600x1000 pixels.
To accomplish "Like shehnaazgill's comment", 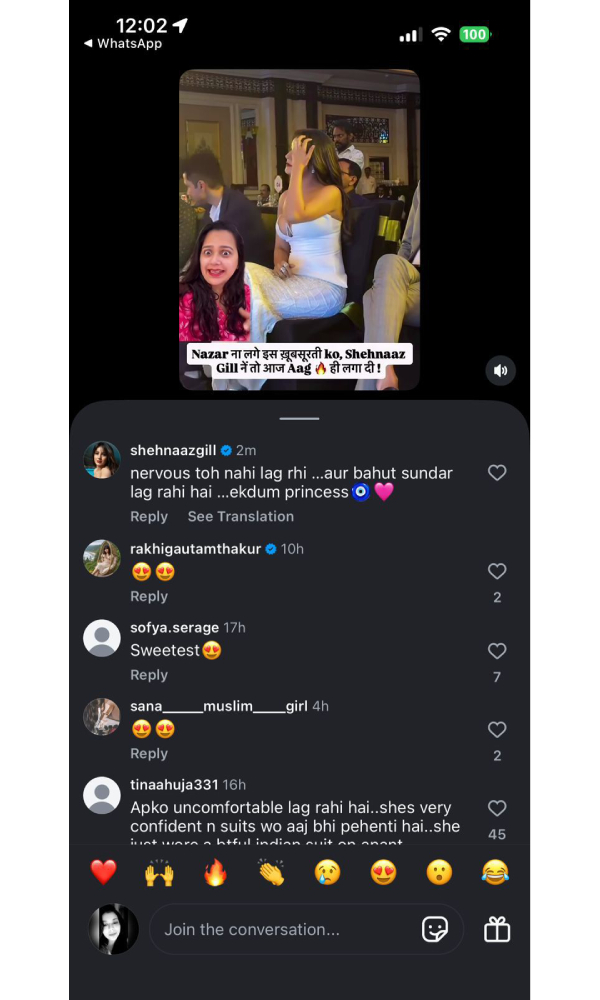I will 497,472.
